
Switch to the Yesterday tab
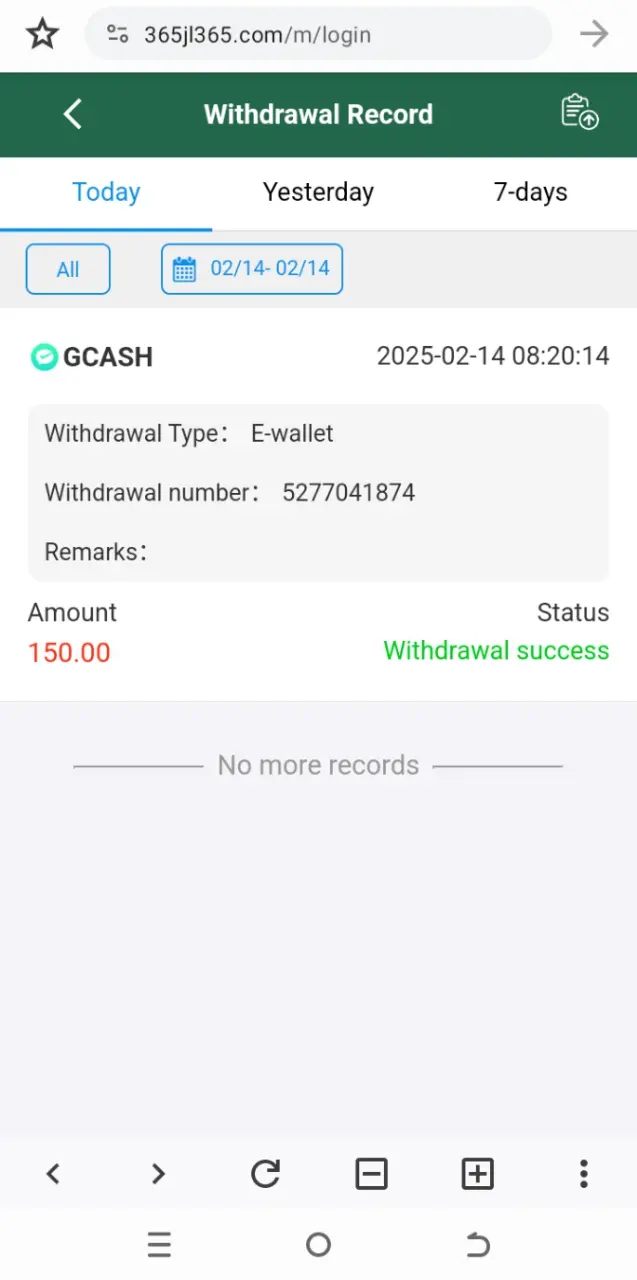tap(318, 192)
